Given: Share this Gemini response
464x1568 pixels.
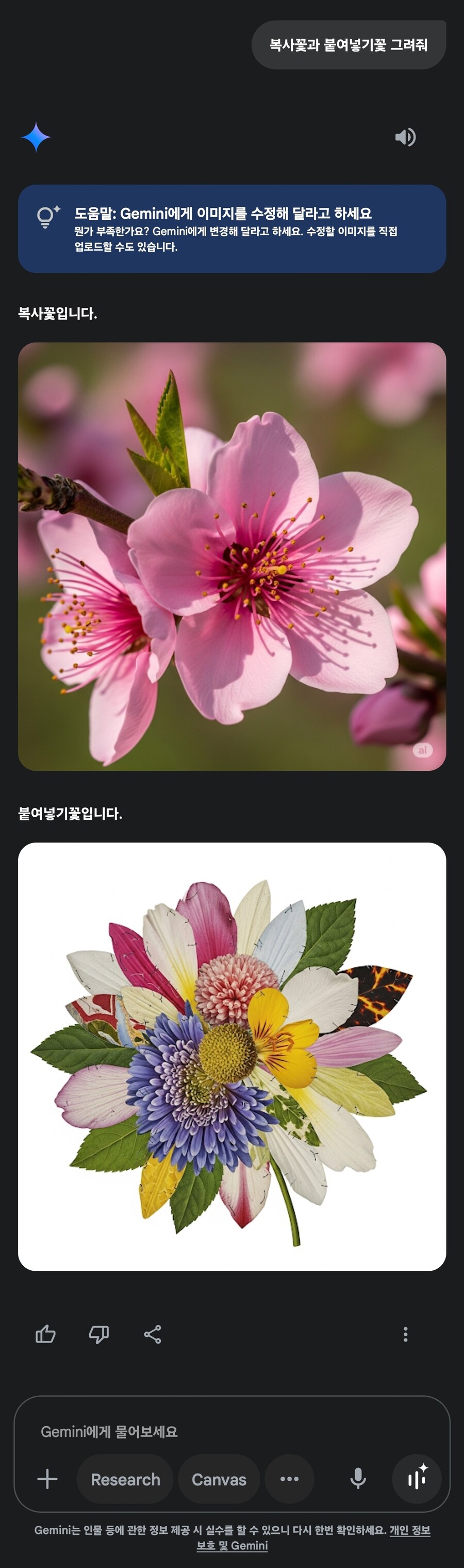Looking at the screenshot, I should click(x=152, y=1335).
